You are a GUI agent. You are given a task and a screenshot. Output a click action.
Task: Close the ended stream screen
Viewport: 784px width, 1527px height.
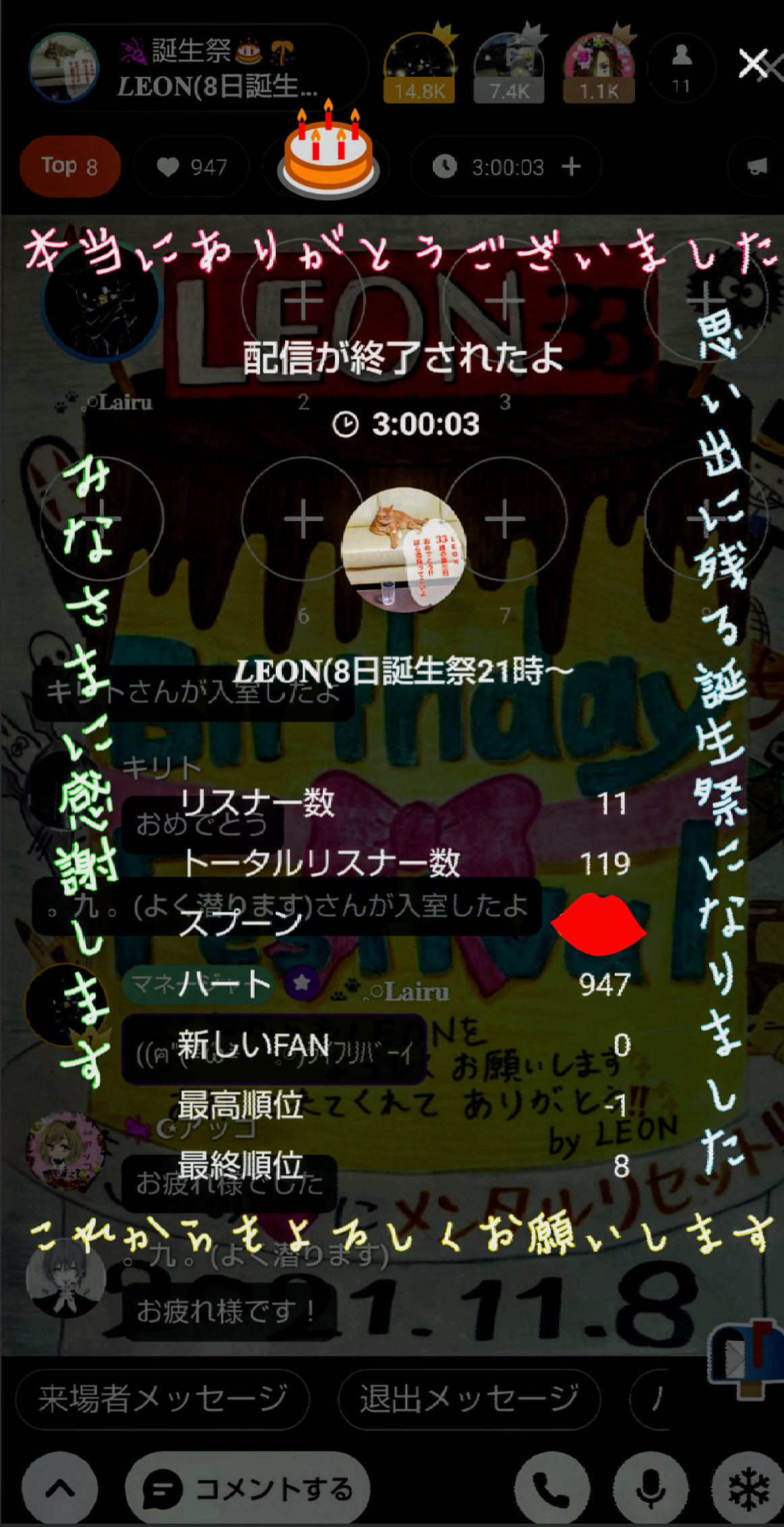[x=754, y=65]
